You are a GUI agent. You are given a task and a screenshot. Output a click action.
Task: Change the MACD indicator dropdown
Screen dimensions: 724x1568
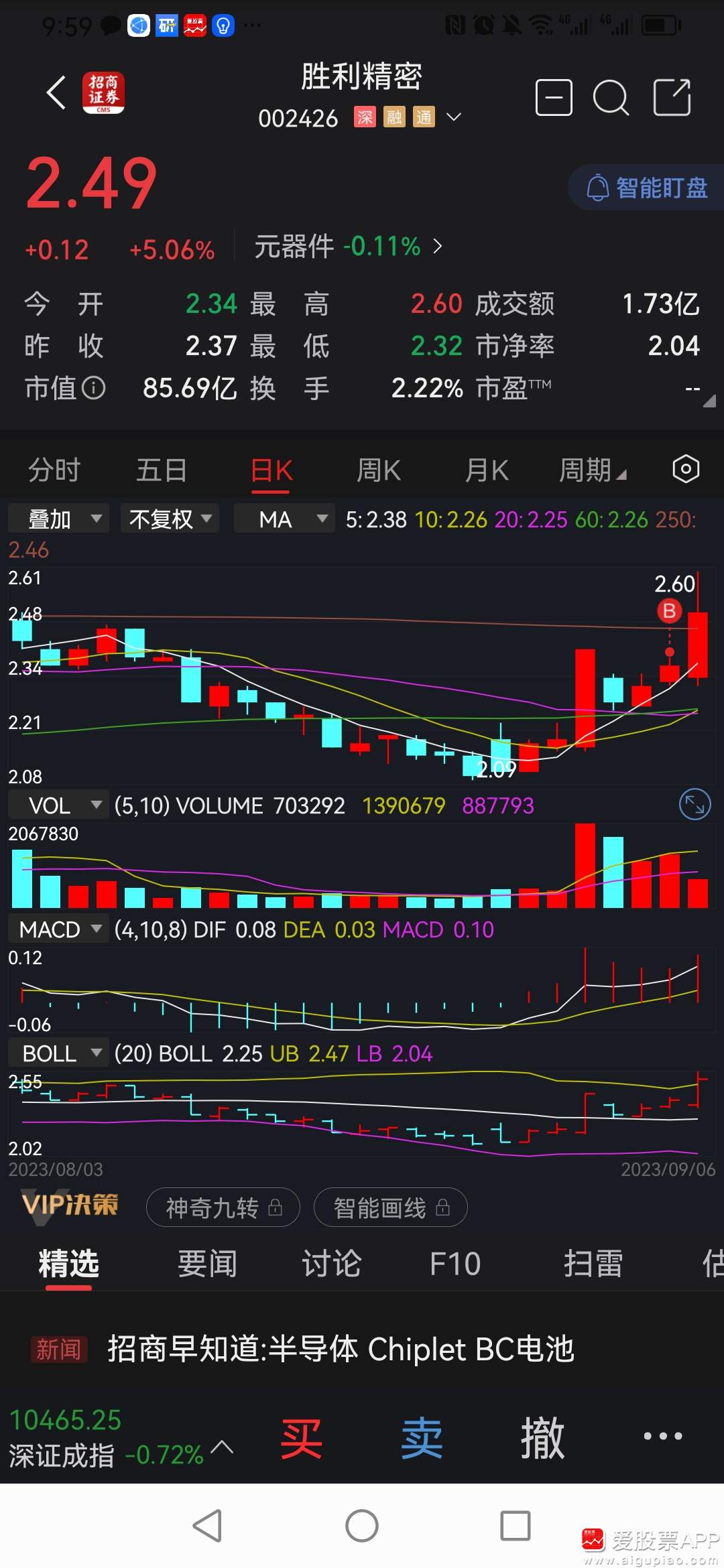(59, 929)
